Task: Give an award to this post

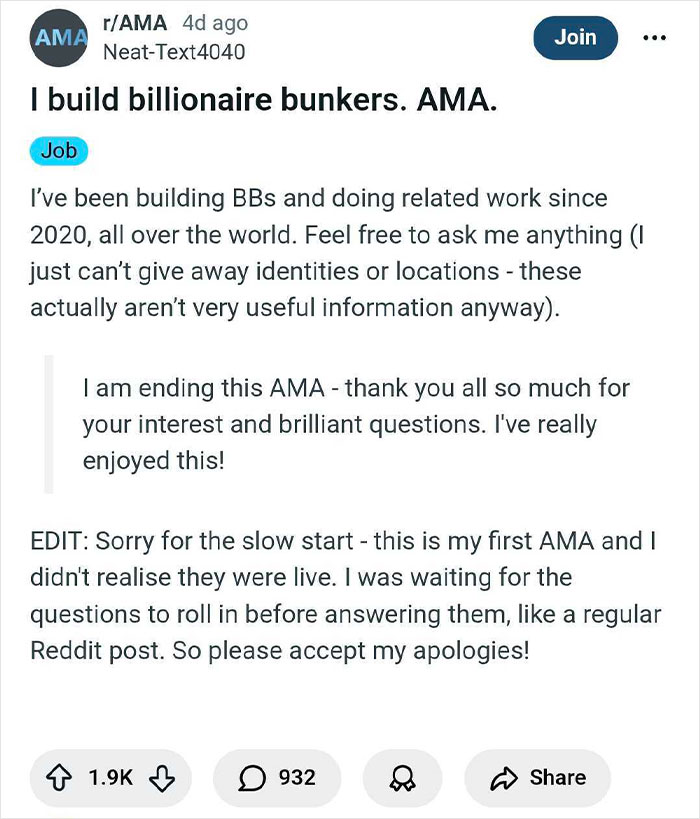Action: pos(406,777)
